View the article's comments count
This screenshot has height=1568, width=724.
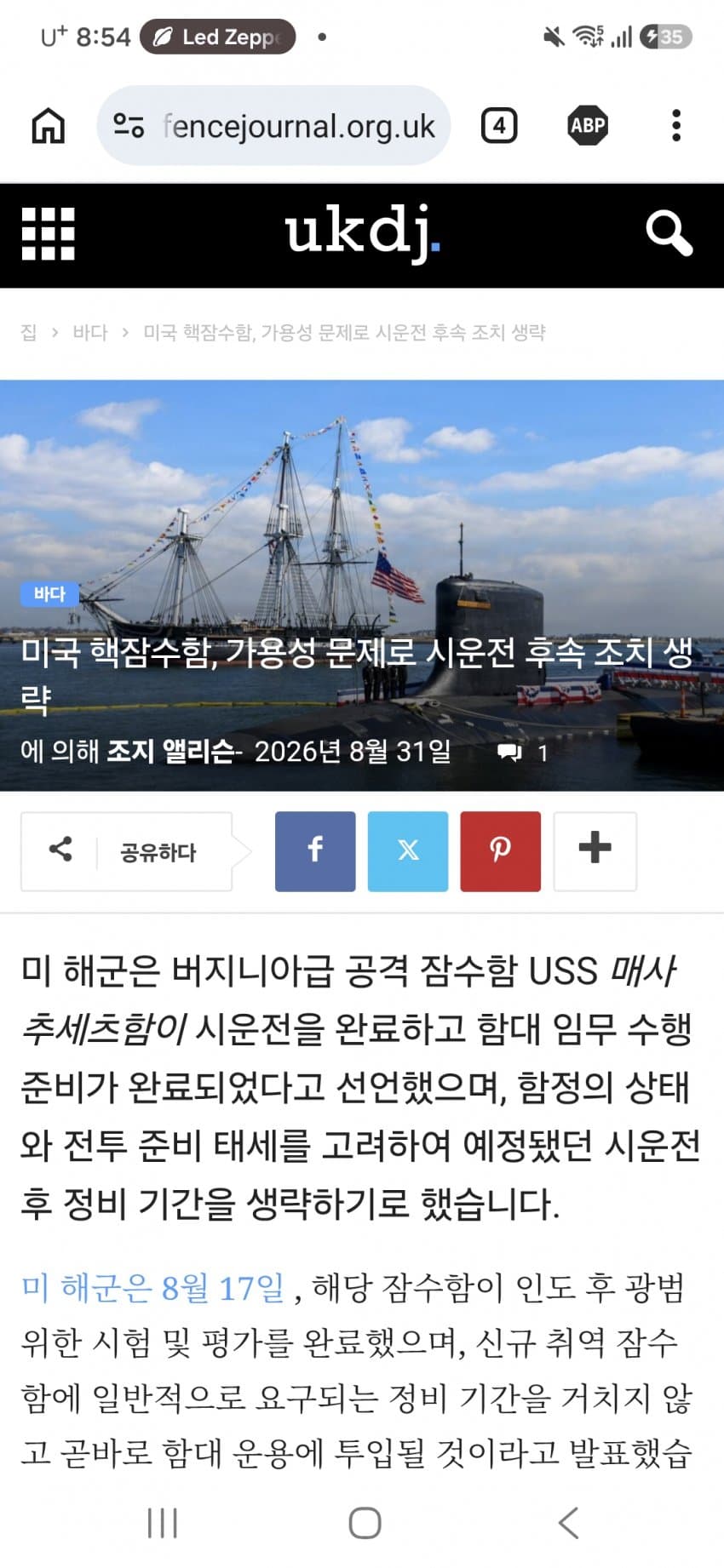pyautogui.click(x=522, y=753)
